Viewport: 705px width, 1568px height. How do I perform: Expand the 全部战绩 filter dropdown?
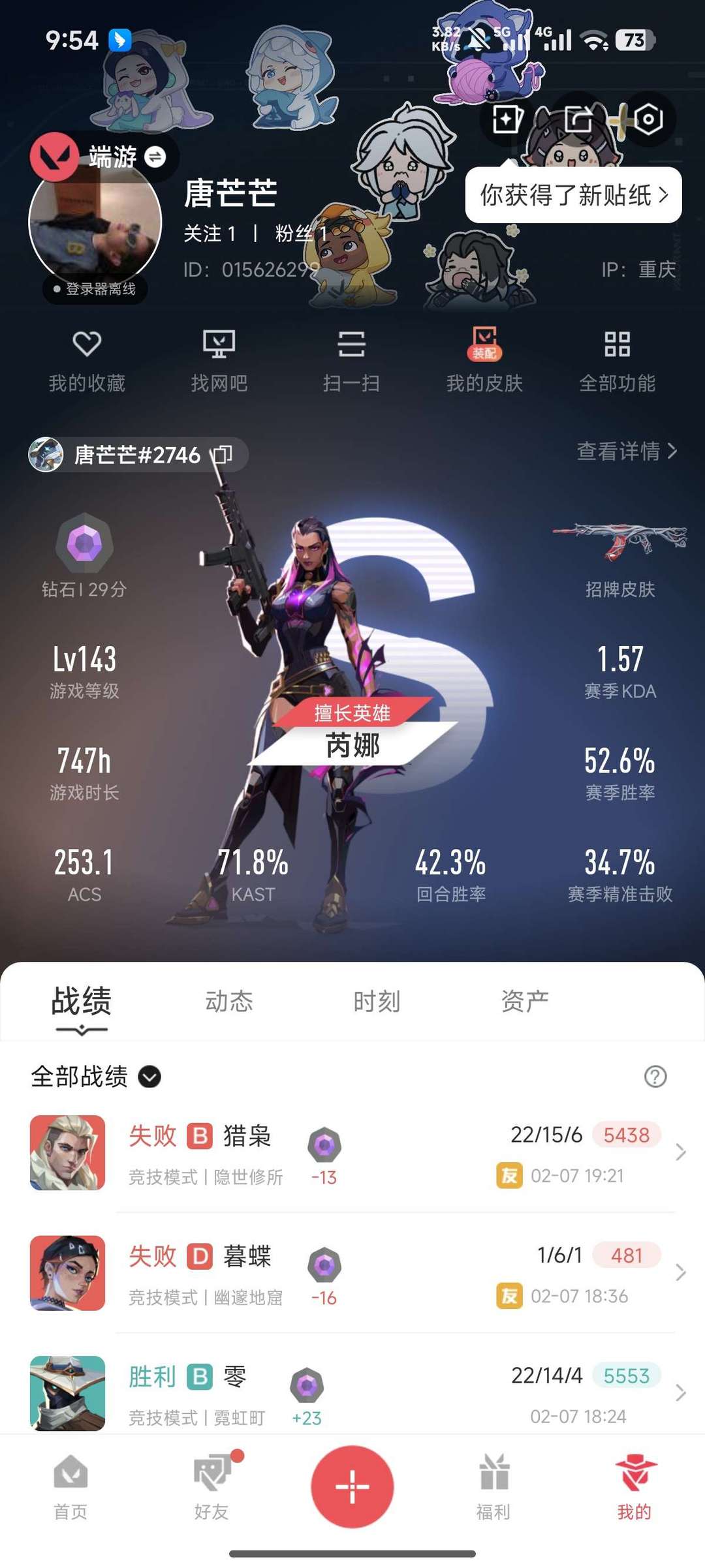coord(149,1077)
